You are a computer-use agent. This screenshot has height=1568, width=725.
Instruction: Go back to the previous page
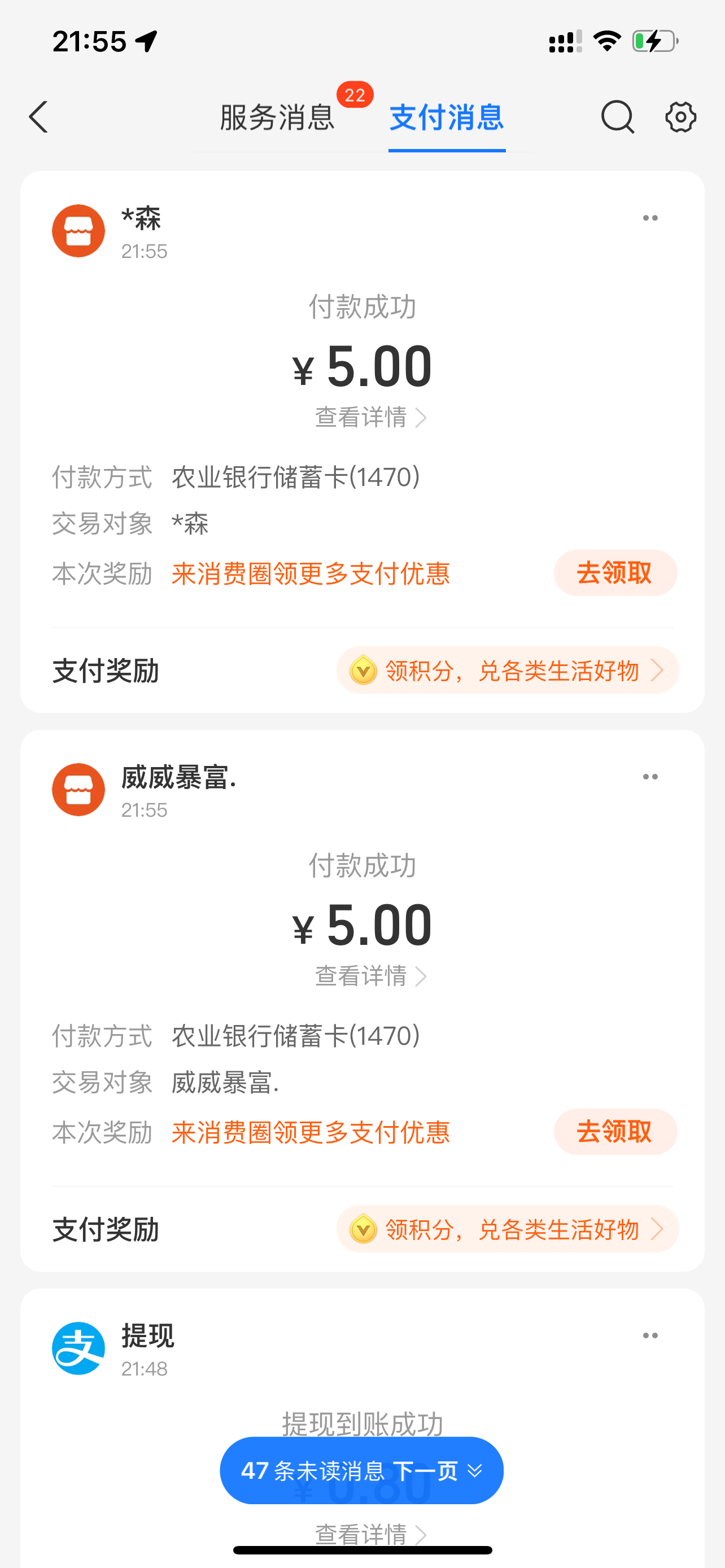coord(38,117)
